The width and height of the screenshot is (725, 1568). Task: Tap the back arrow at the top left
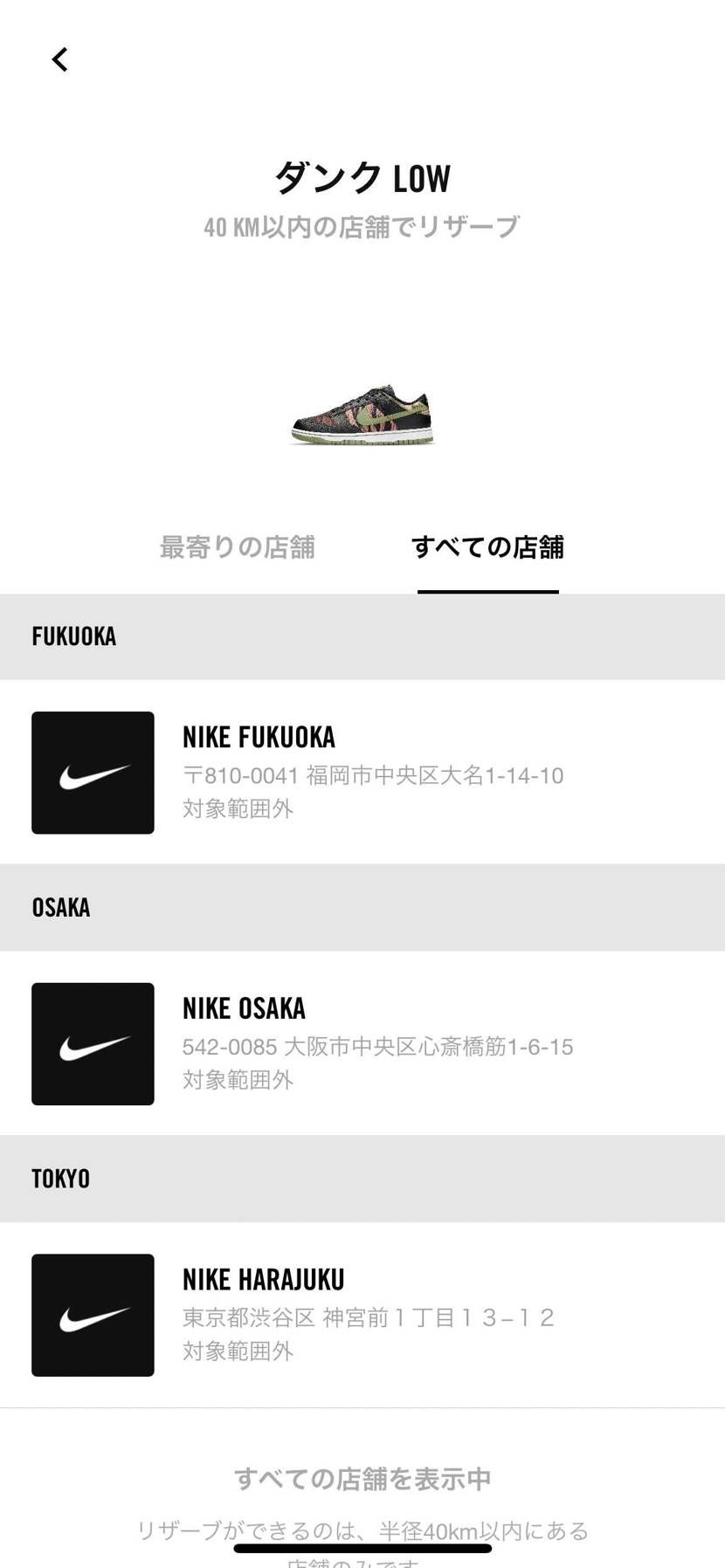[59, 59]
